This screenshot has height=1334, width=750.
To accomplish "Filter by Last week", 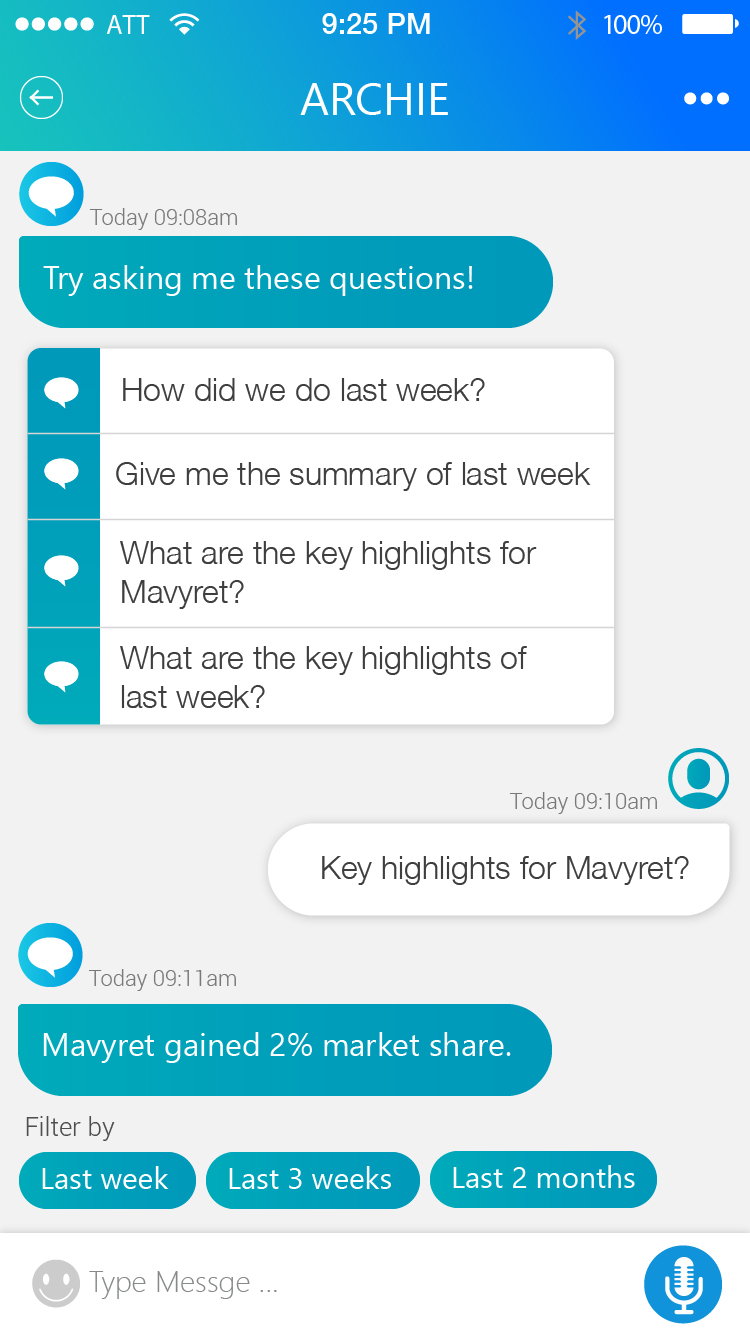I will 106,1180.
